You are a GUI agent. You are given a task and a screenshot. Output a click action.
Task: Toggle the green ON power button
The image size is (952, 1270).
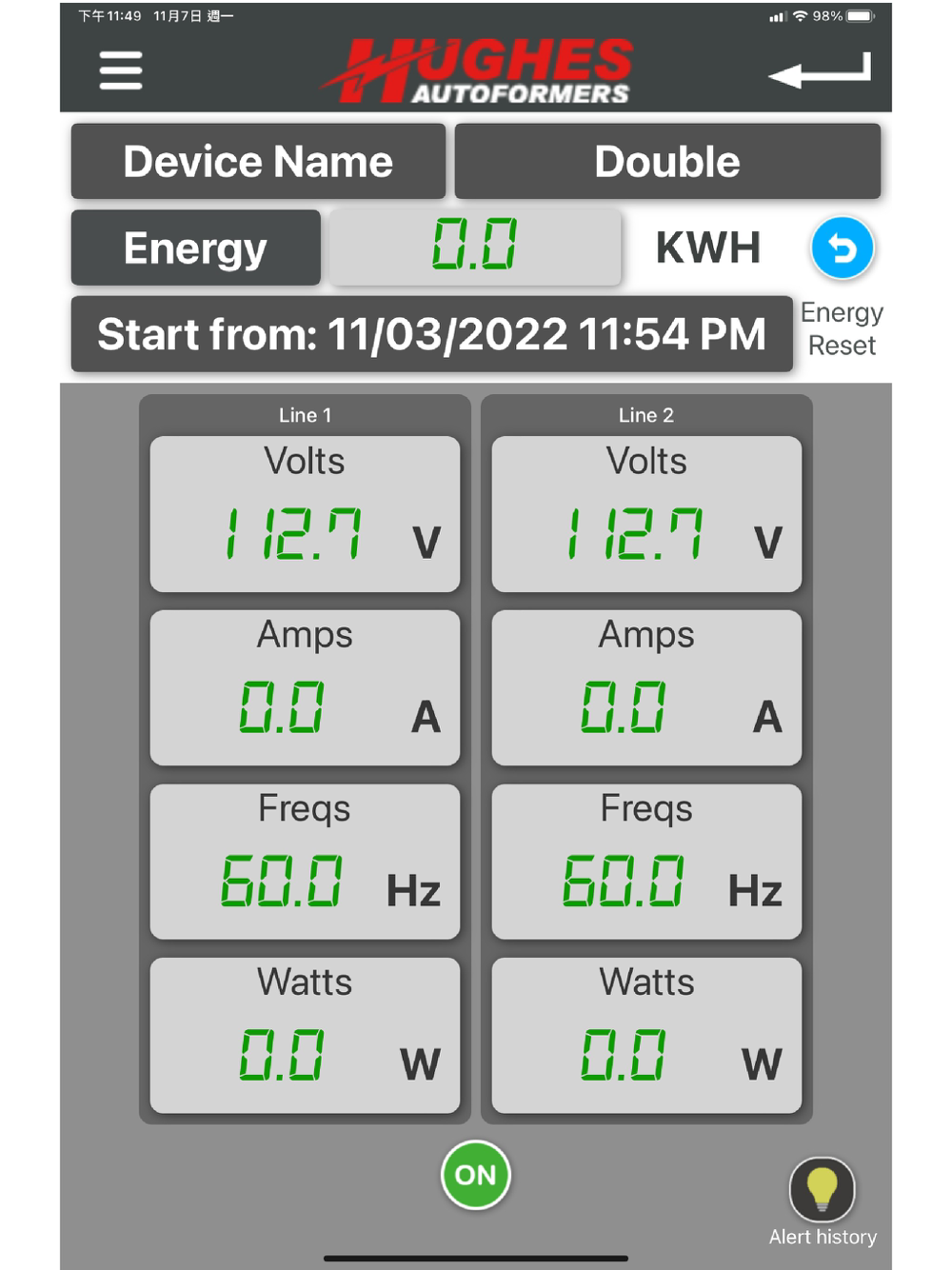[x=476, y=1175]
